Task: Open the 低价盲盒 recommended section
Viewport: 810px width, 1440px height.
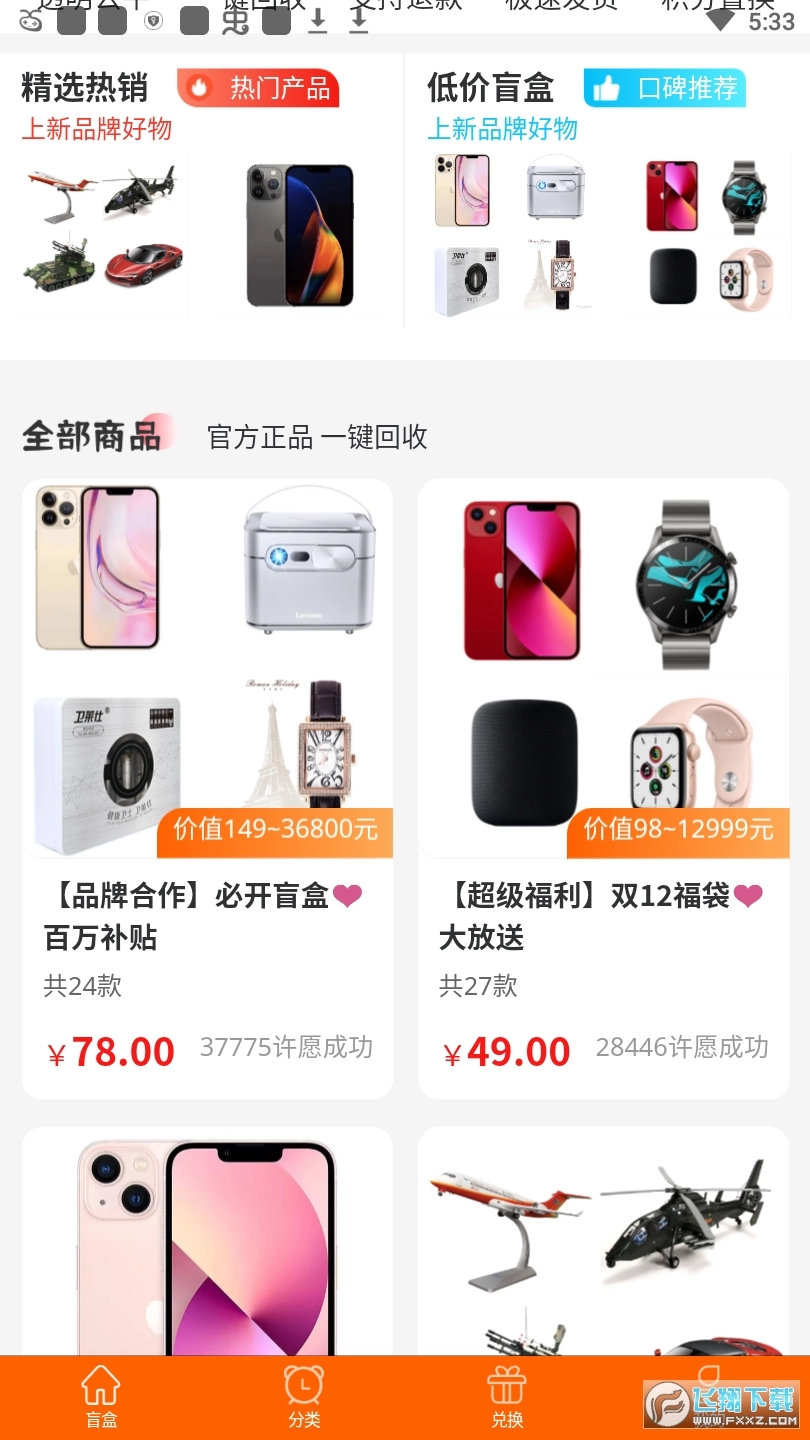Action: click(606, 190)
